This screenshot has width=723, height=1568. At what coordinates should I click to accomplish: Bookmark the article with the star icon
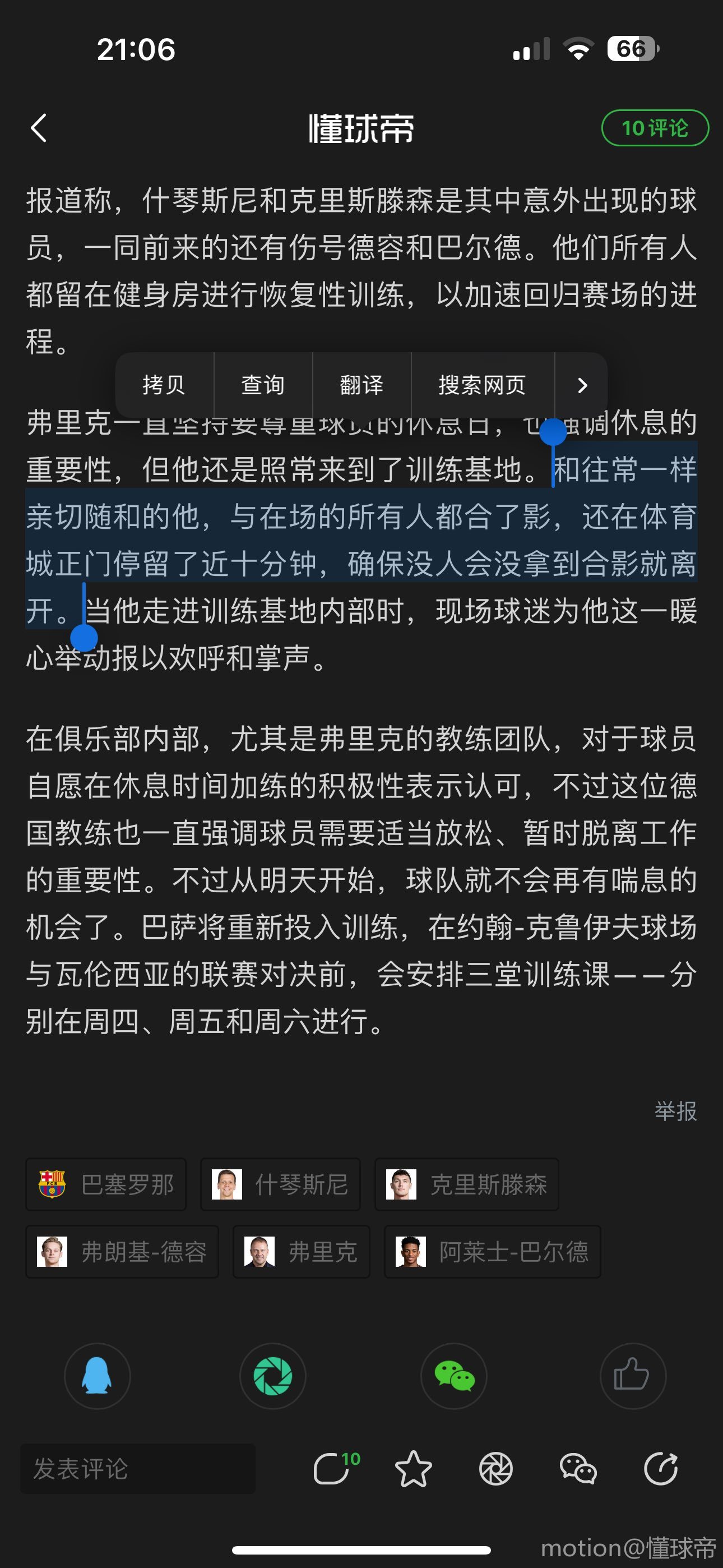[x=413, y=1469]
